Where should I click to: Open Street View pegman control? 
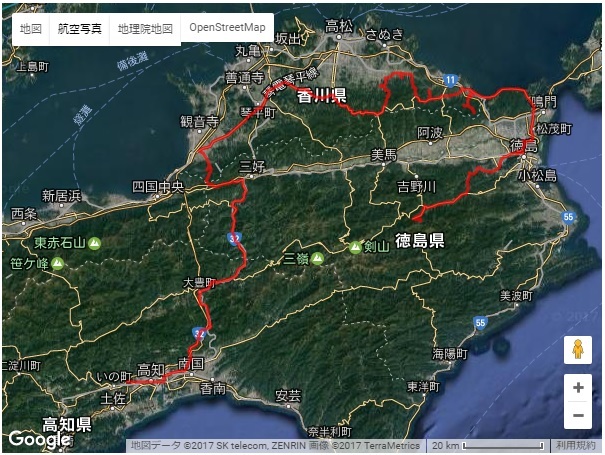(x=578, y=349)
